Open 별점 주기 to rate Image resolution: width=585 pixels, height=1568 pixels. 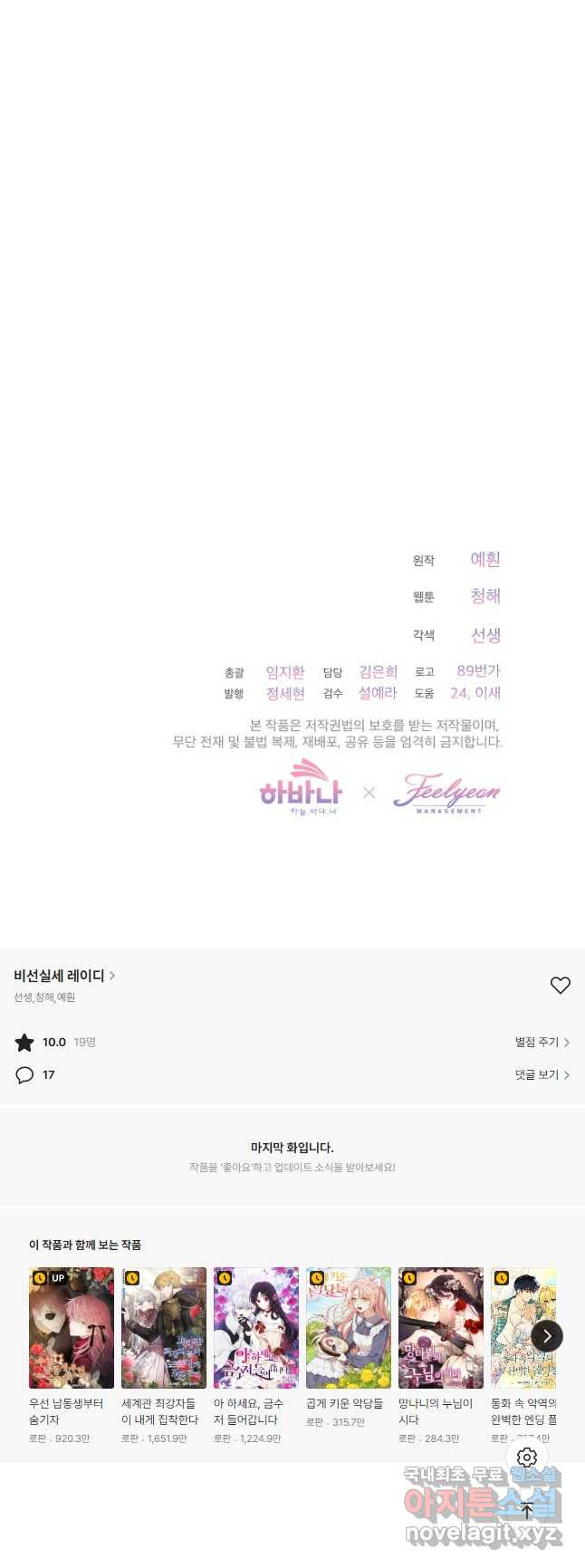tap(542, 1043)
